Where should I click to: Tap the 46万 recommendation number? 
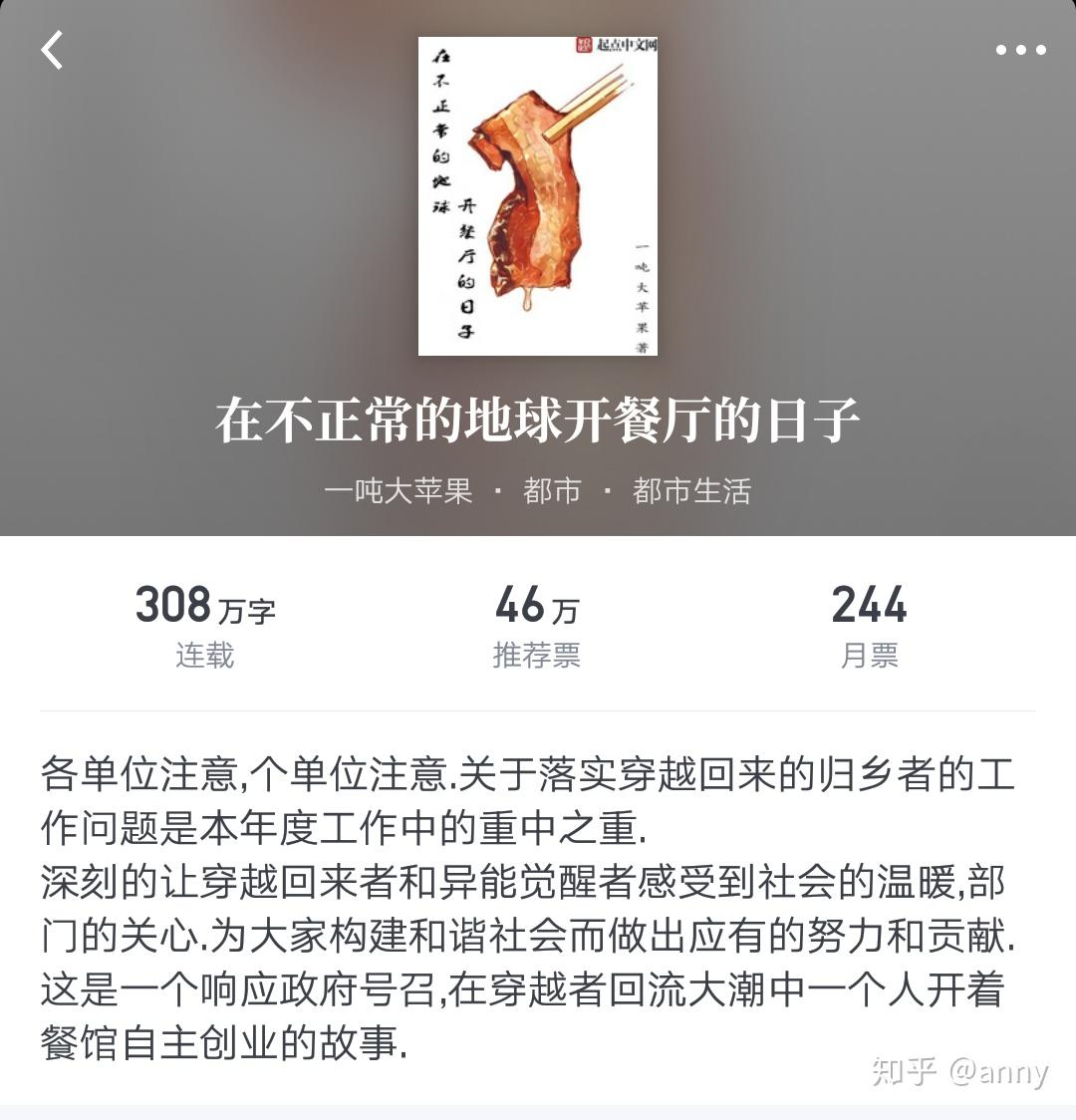tap(538, 605)
